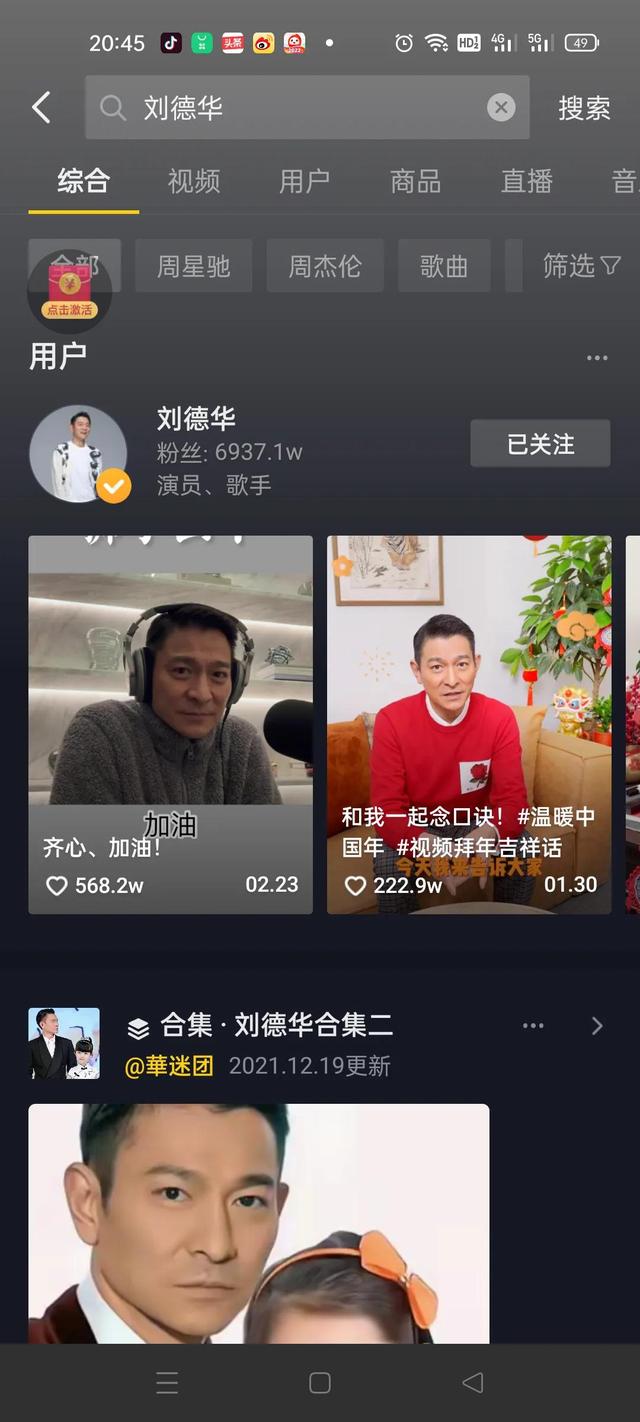Screen dimensions: 640x1422
Task: Select the 周星驰 suggestion chip
Action: point(193,266)
